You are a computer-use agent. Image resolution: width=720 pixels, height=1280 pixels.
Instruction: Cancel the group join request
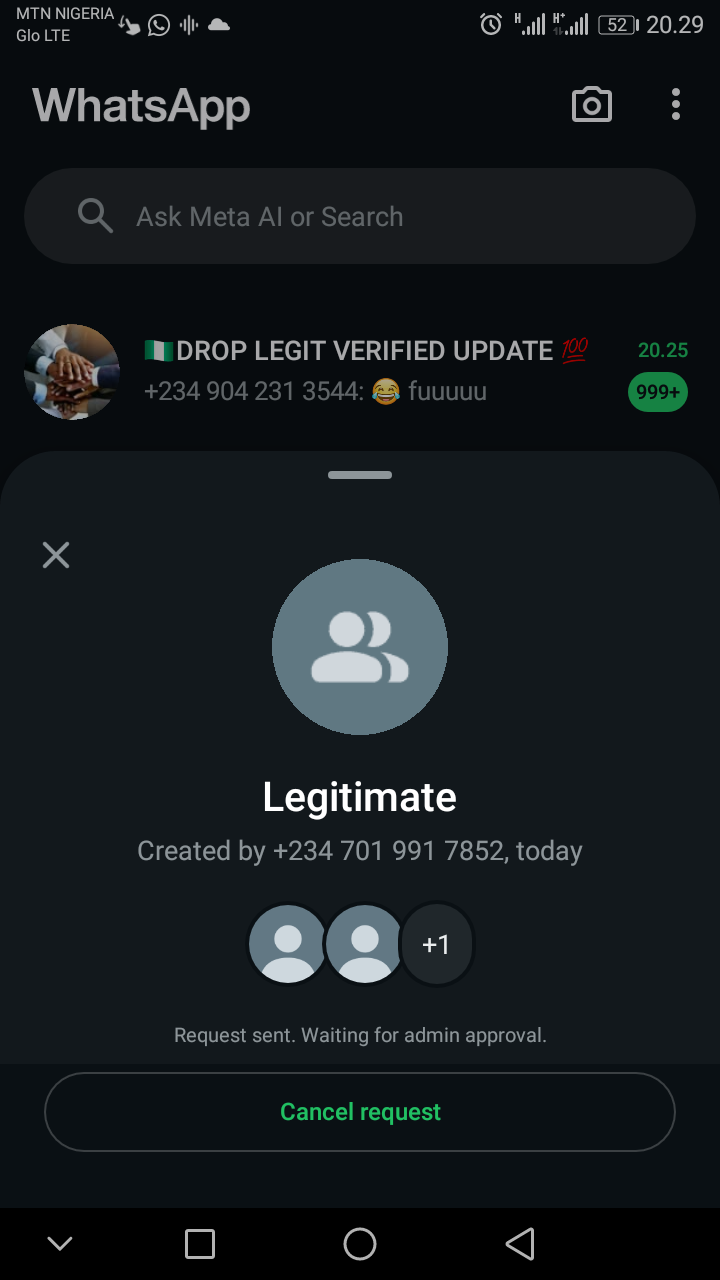[360, 1112]
